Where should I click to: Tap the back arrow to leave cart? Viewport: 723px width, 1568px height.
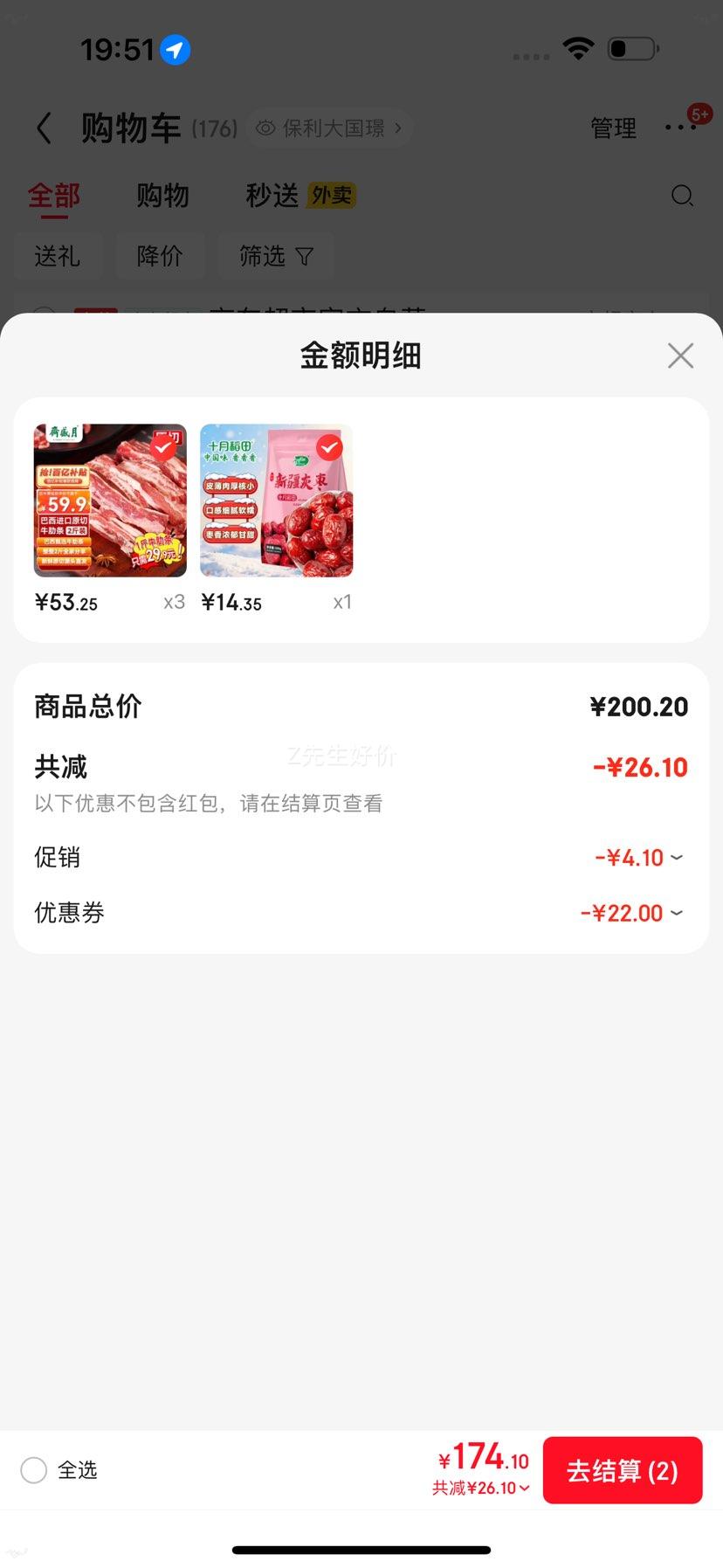click(44, 128)
